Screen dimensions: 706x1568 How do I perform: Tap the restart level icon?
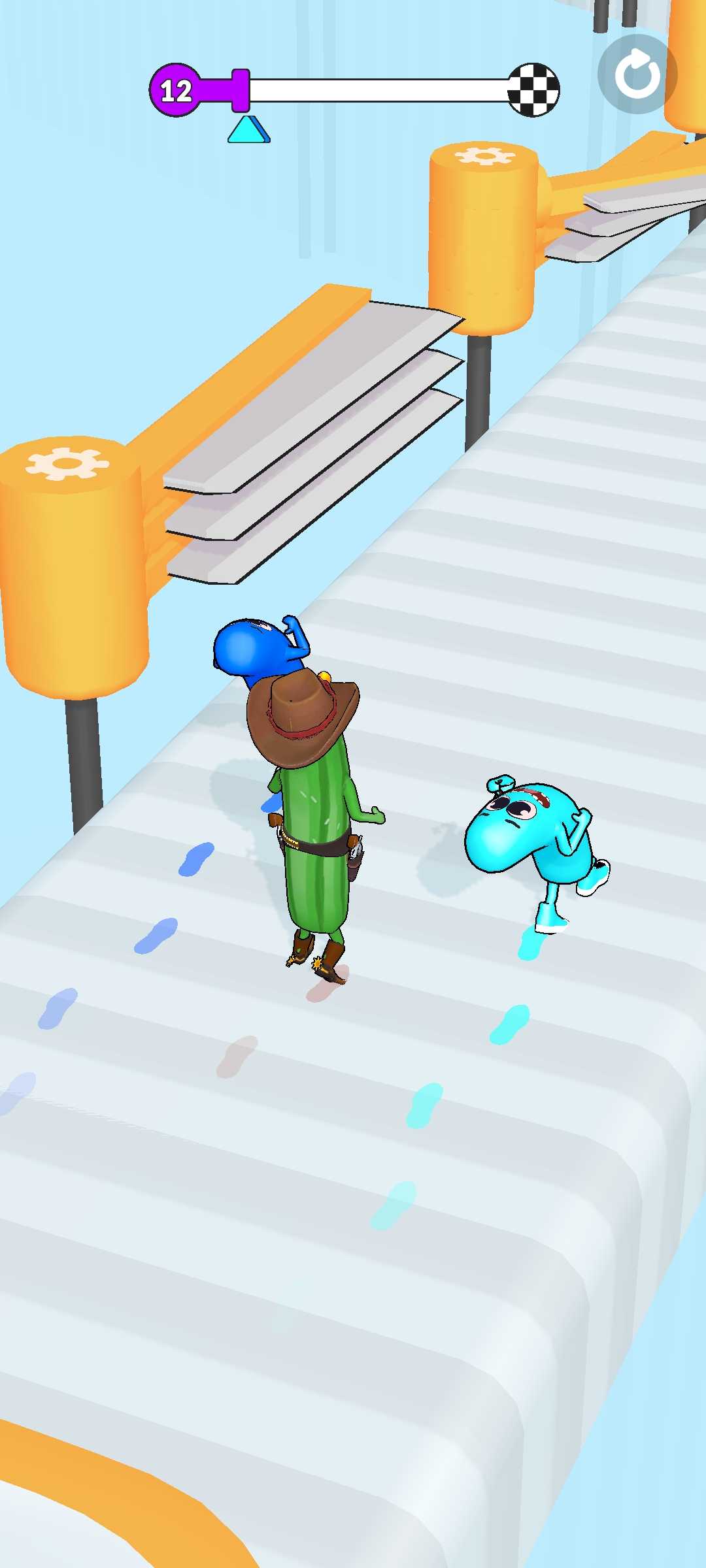click(x=637, y=74)
